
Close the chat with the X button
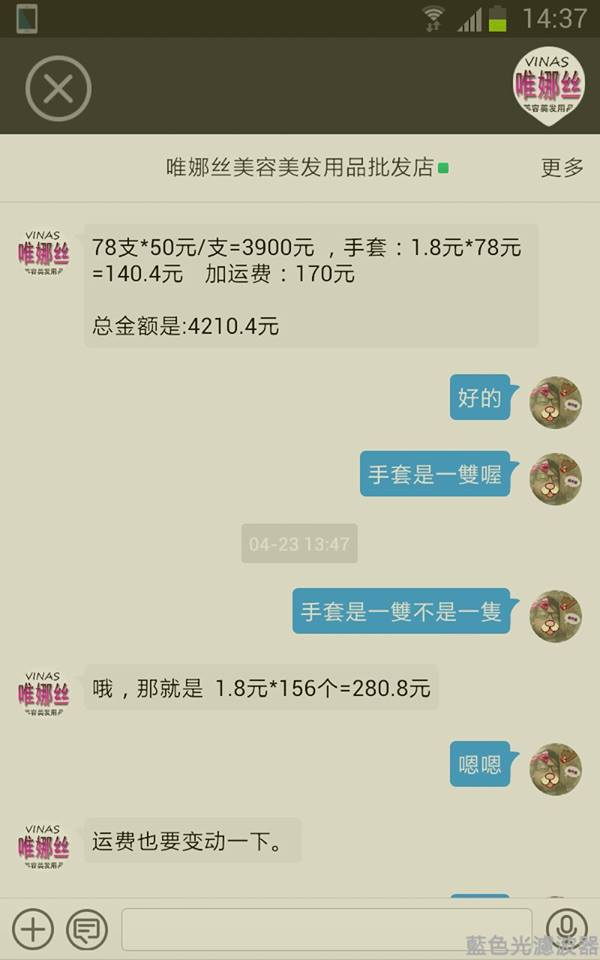pyautogui.click(x=58, y=89)
